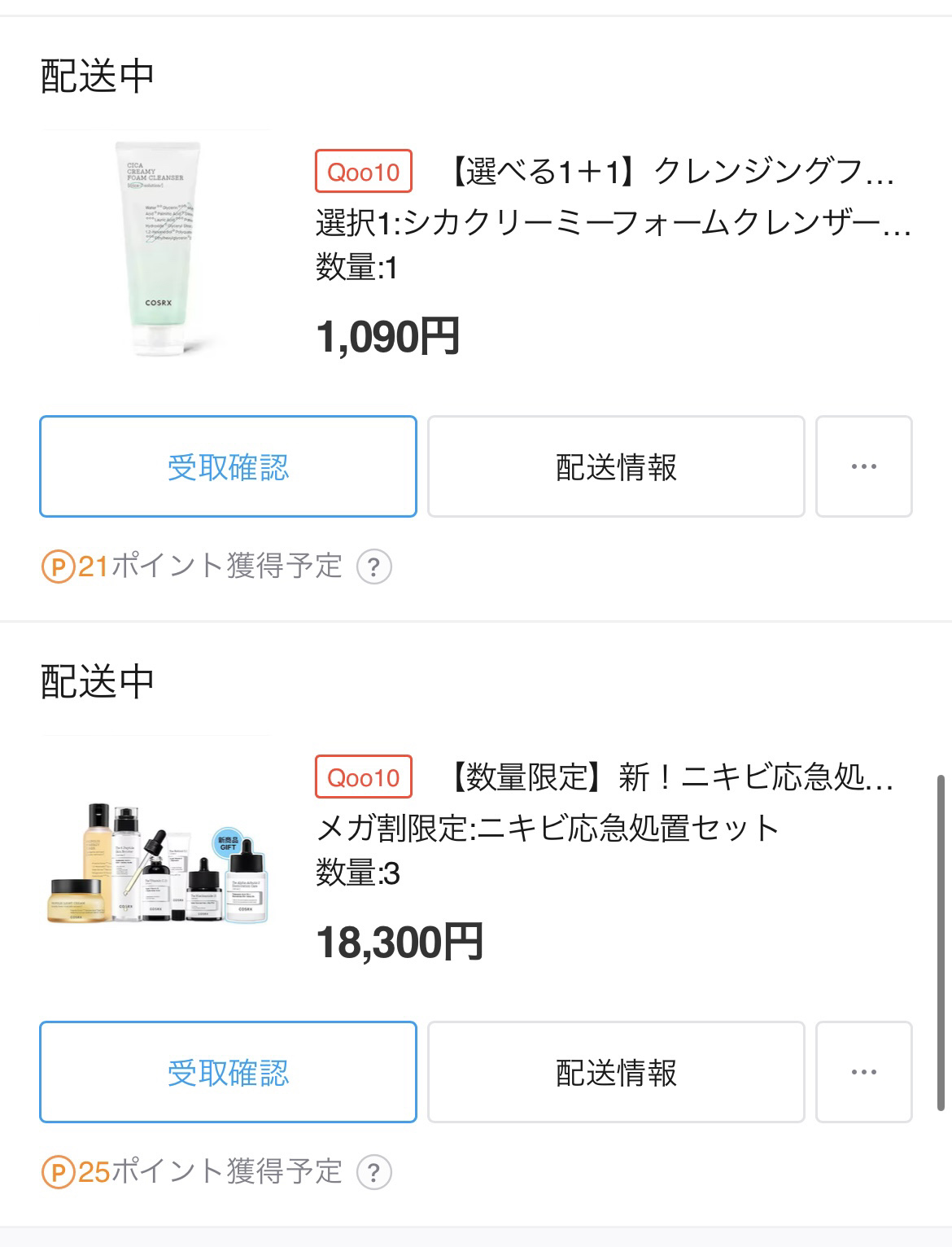Confirm receipt of the ニキビ応急処置セット order
The image size is (952, 1247).
[x=228, y=1072]
